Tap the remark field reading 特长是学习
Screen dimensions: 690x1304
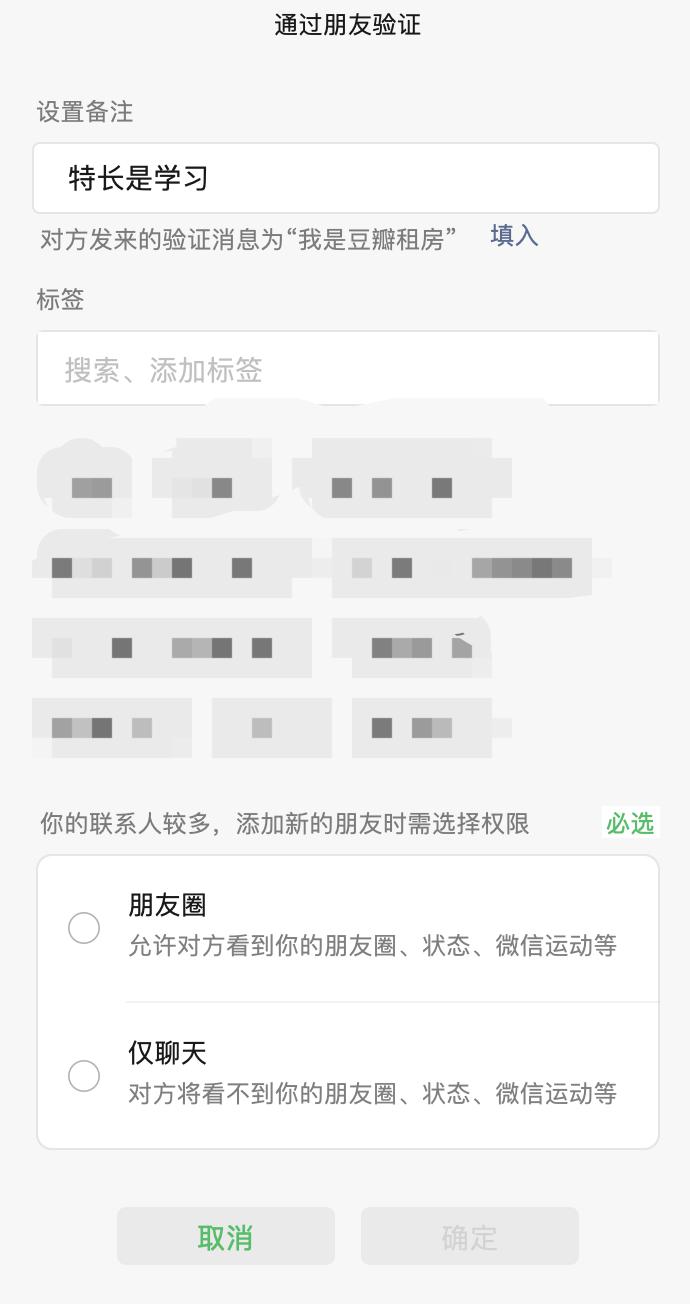345,179
